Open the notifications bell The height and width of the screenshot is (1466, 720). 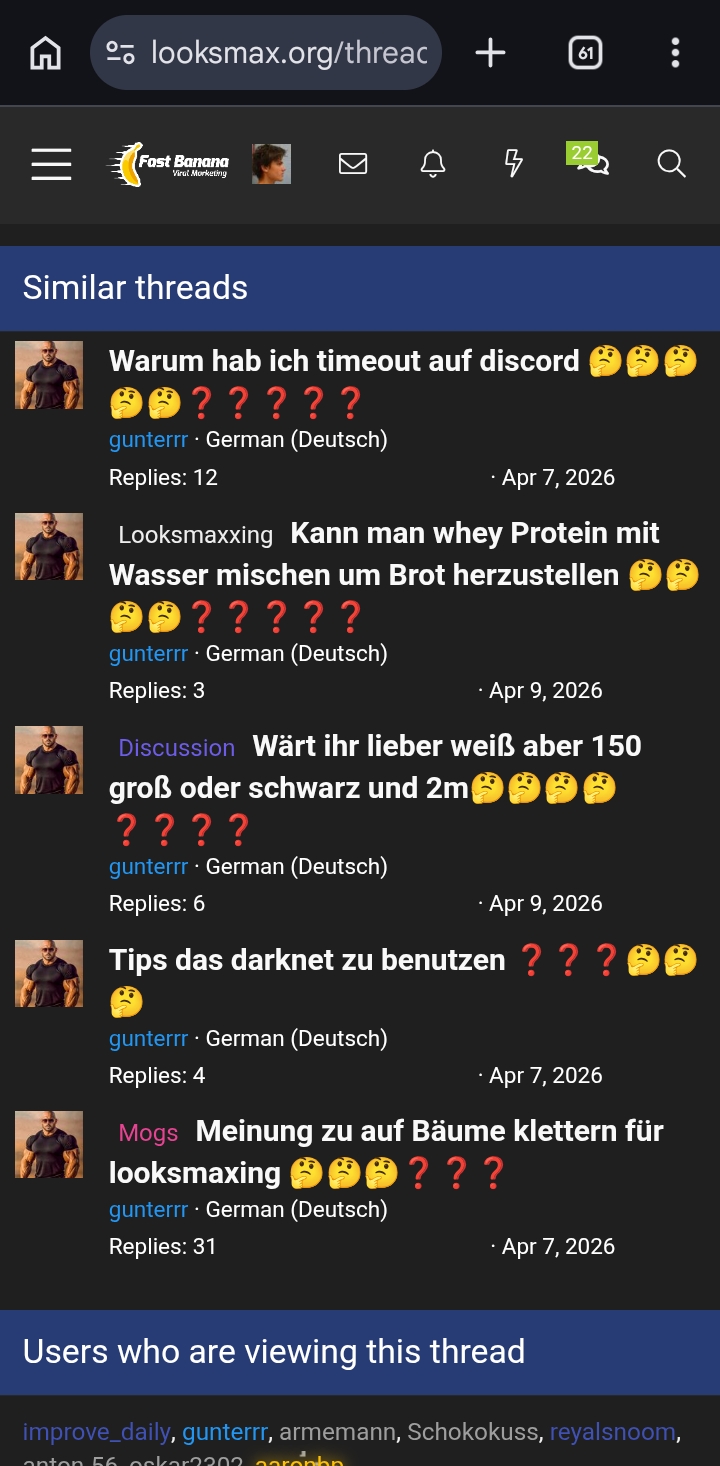click(433, 164)
